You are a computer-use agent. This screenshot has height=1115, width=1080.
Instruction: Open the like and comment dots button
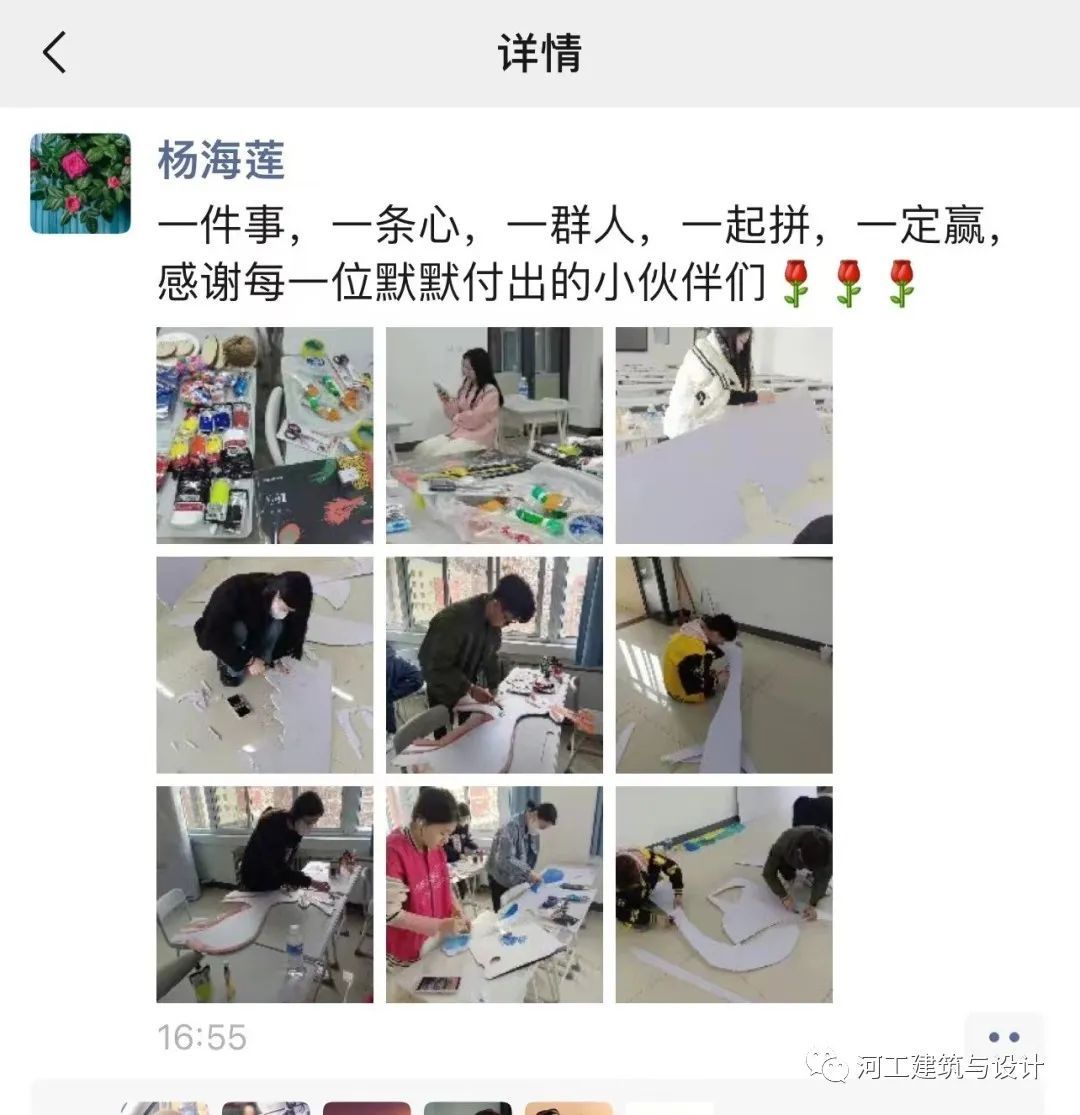coord(1003,1037)
